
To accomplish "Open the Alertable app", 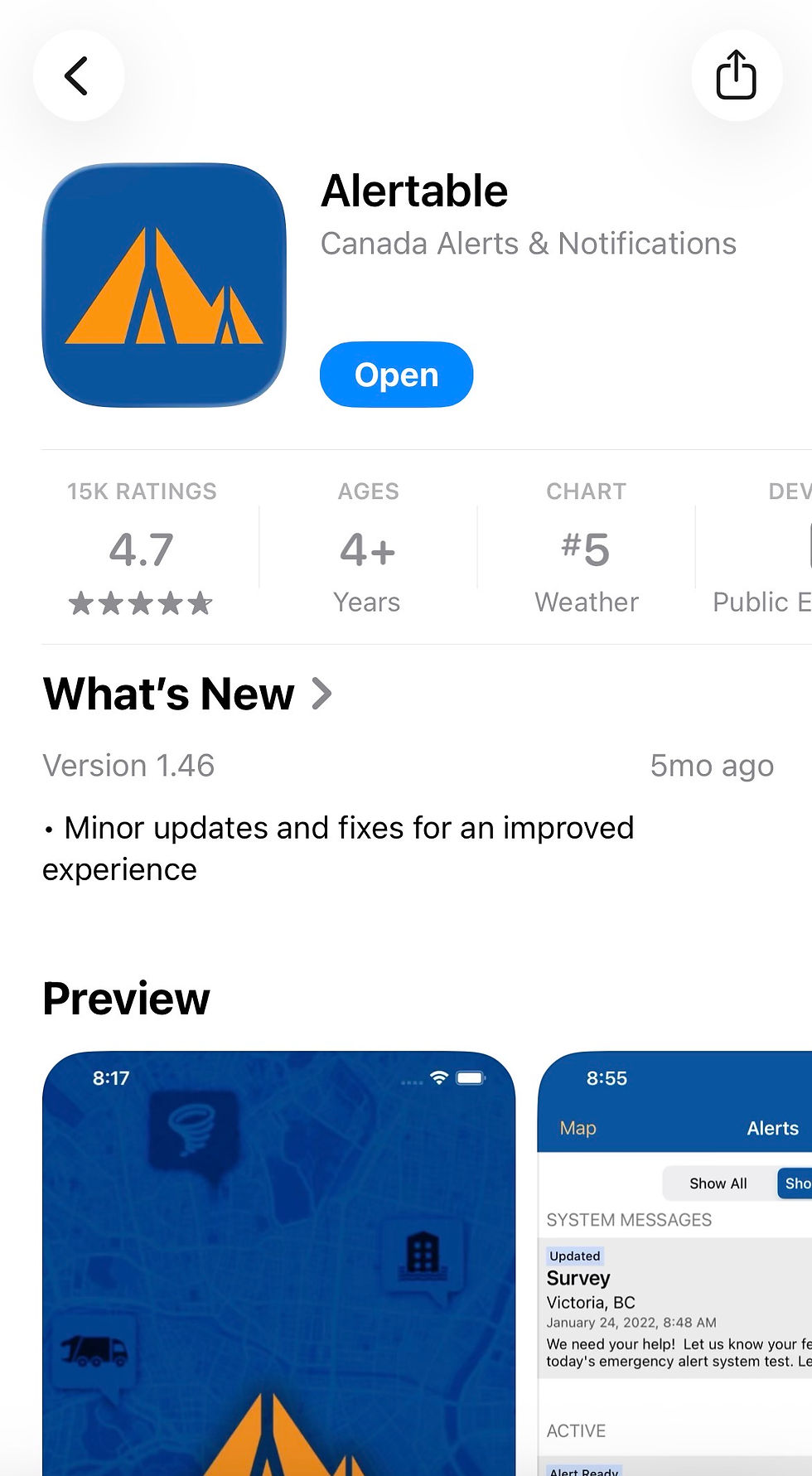I will 396,375.
